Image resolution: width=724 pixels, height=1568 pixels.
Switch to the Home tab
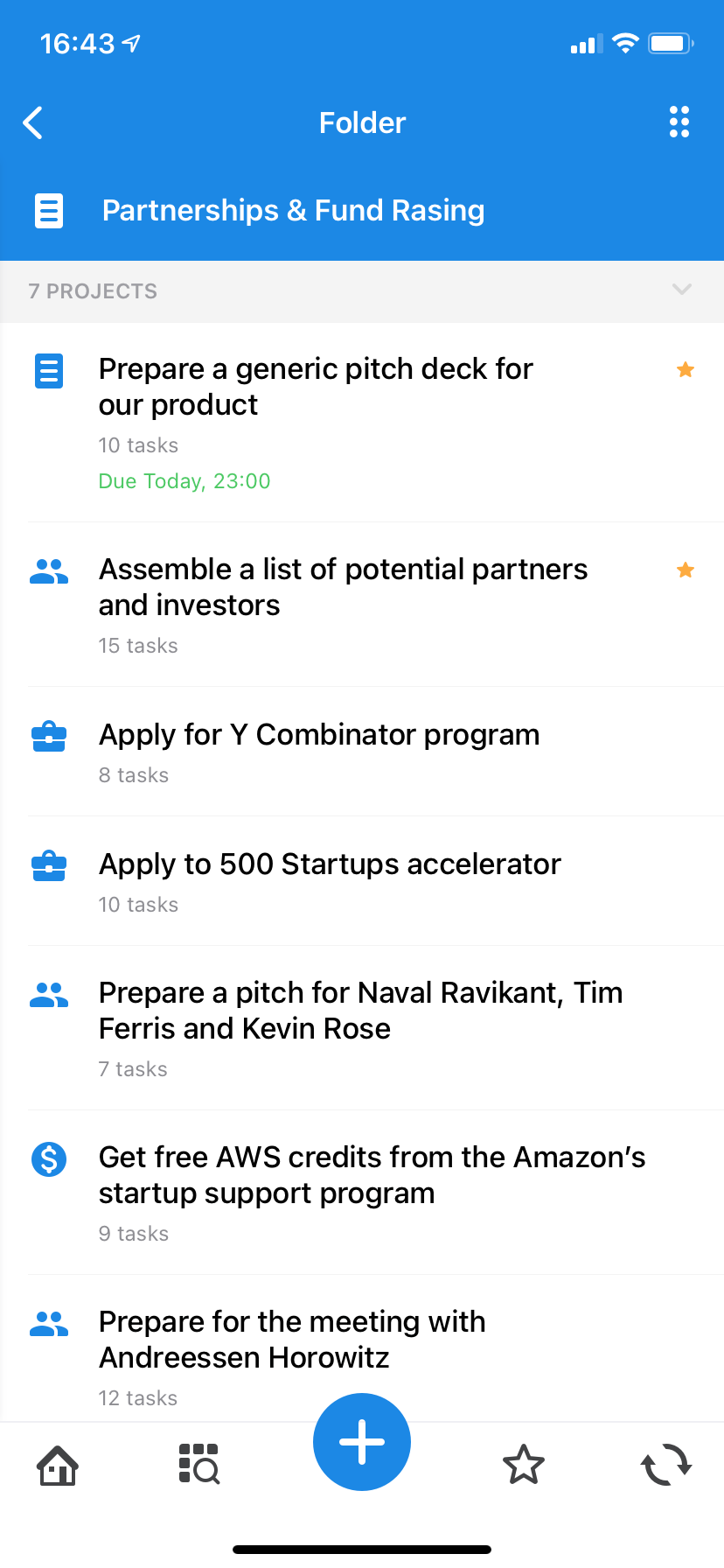tap(58, 1465)
